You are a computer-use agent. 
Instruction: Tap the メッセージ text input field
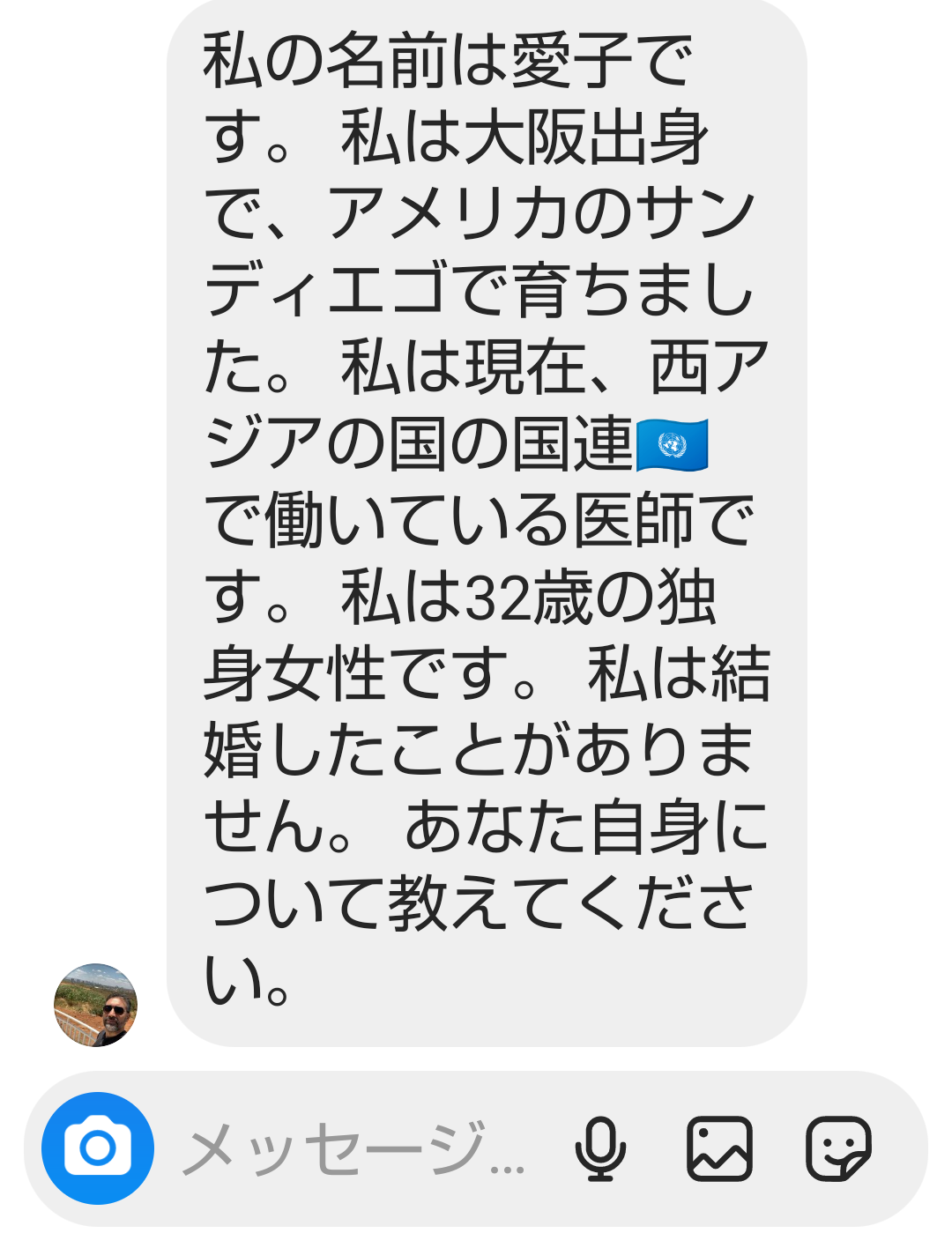coord(353,1148)
